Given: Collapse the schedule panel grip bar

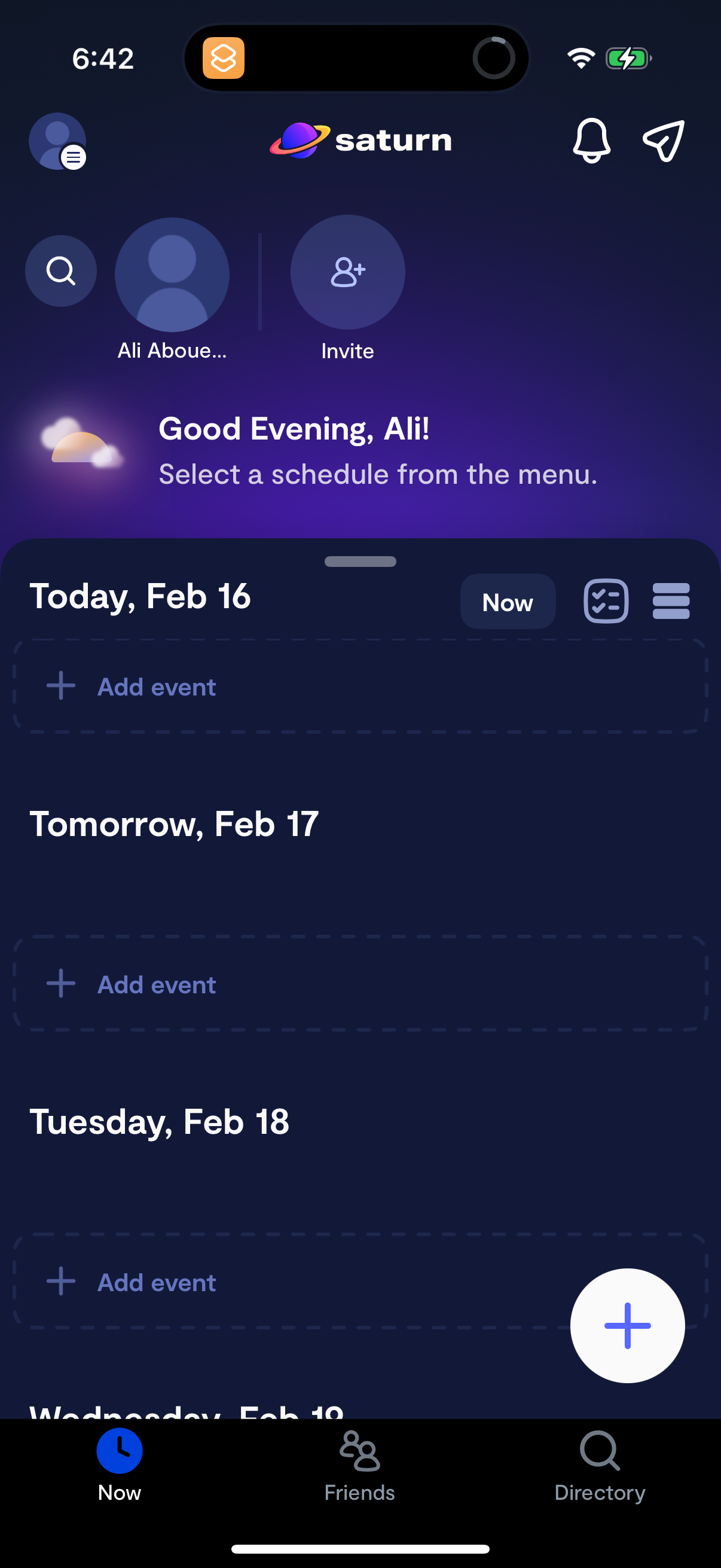Looking at the screenshot, I should pos(360,561).
